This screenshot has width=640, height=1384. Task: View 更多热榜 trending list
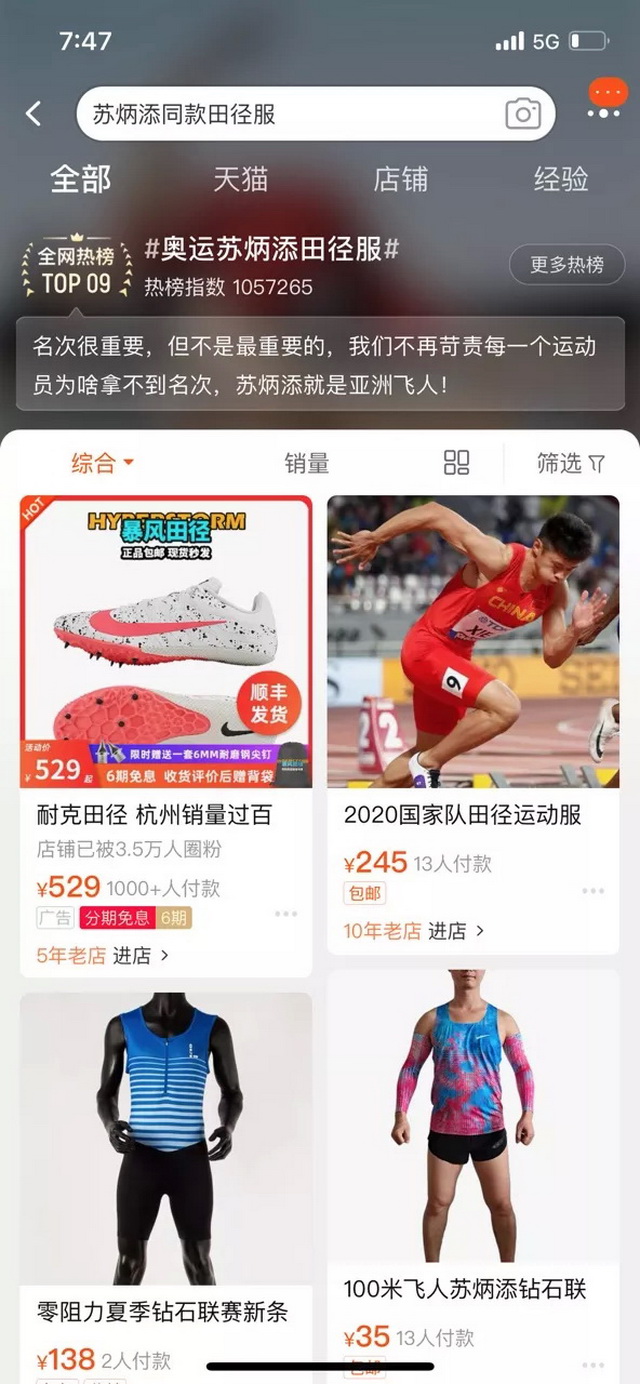(x=567, y=265)
